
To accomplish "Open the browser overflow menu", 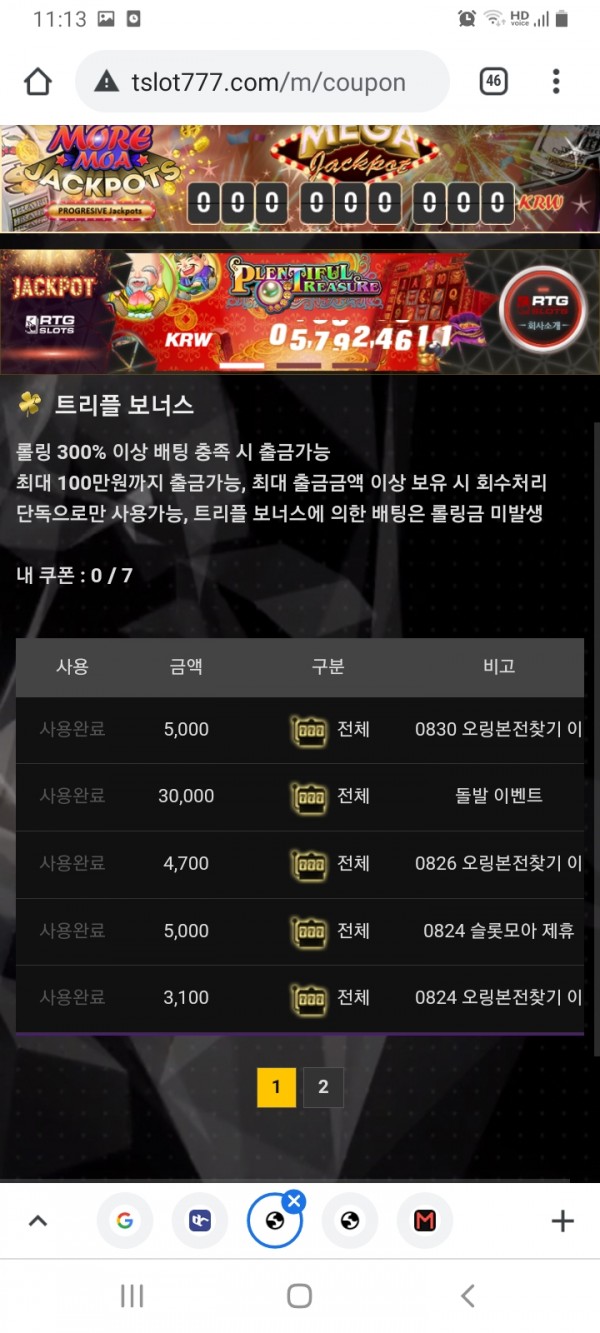I will tap(556, 81).
